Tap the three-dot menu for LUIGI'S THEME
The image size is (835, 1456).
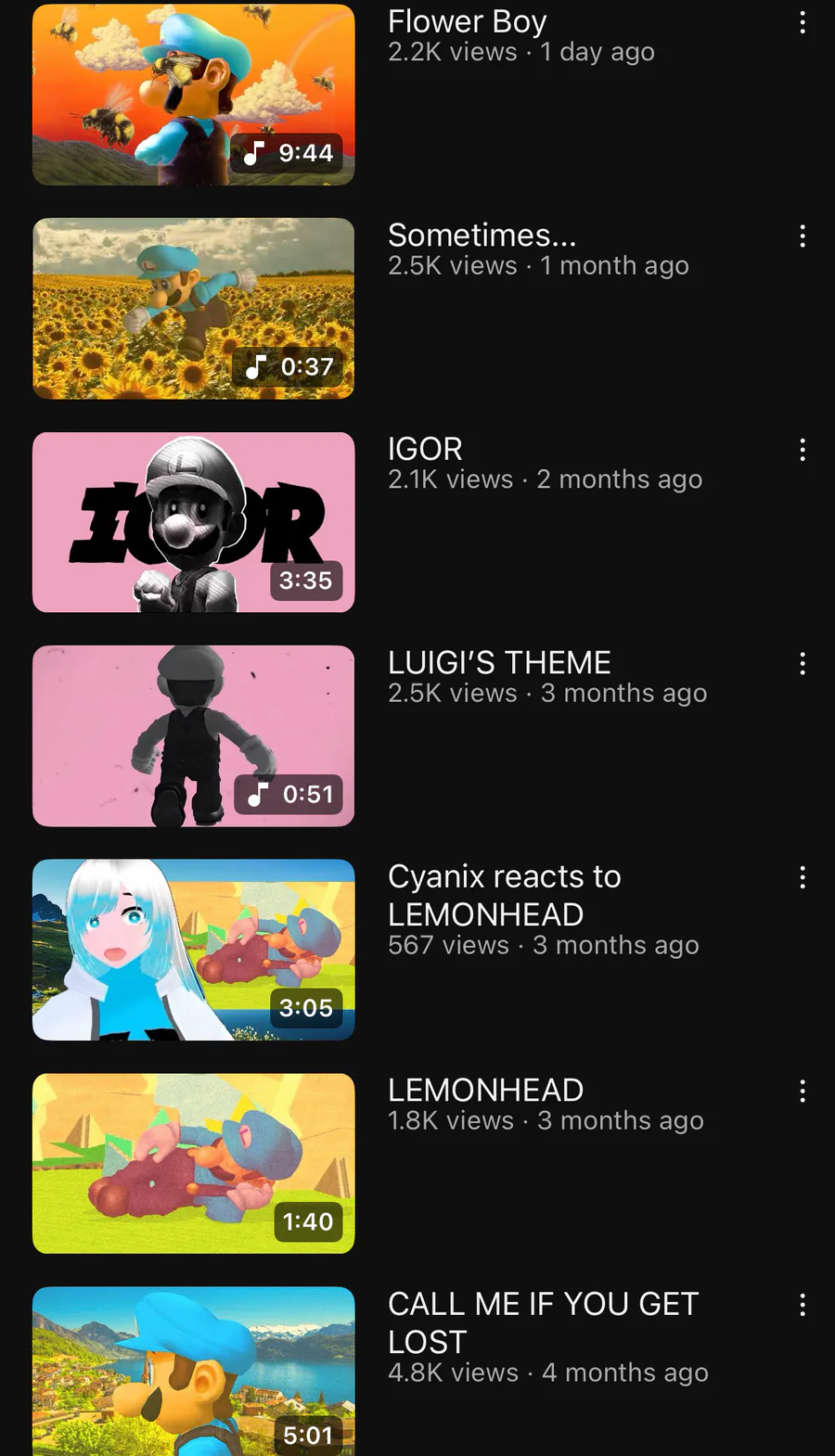tap(803, 663)
